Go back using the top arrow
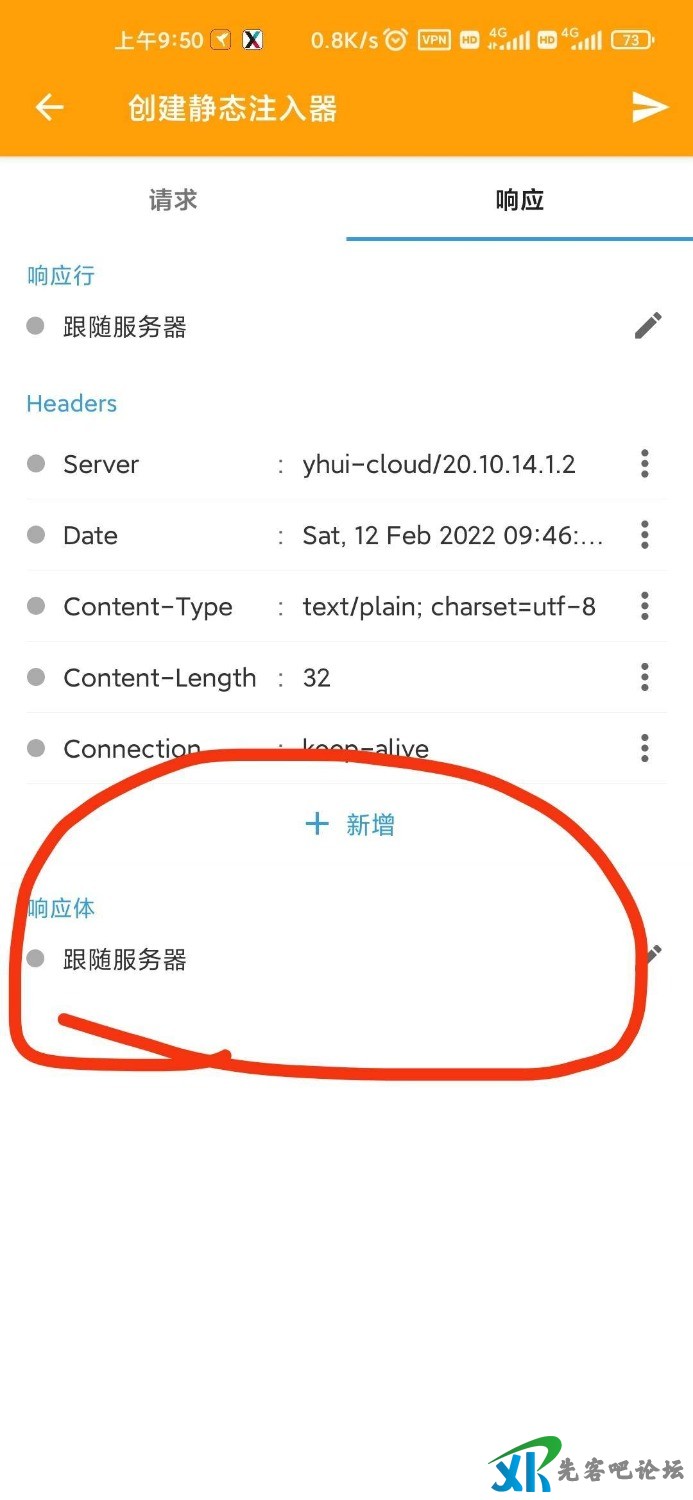 [x=49, y=108]
